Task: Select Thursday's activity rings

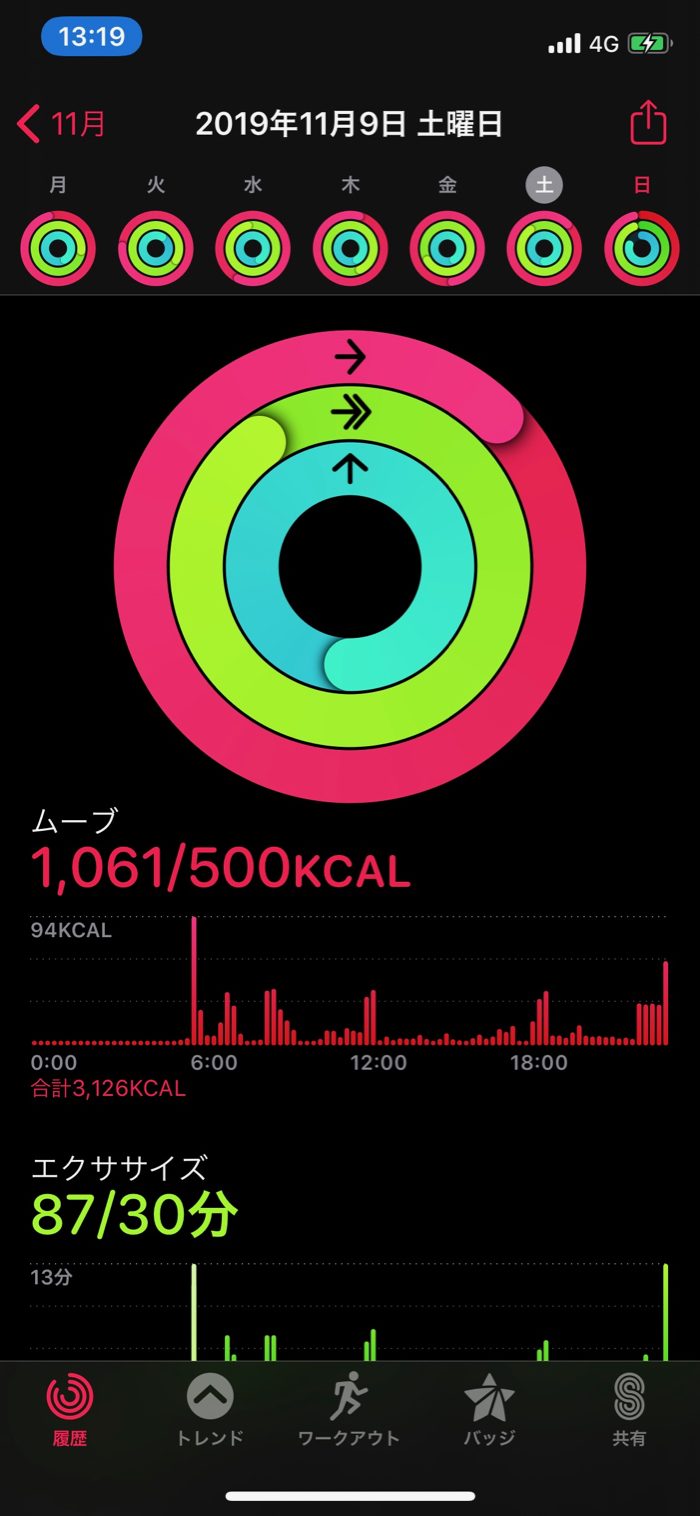Action: (x=350, y=249)
